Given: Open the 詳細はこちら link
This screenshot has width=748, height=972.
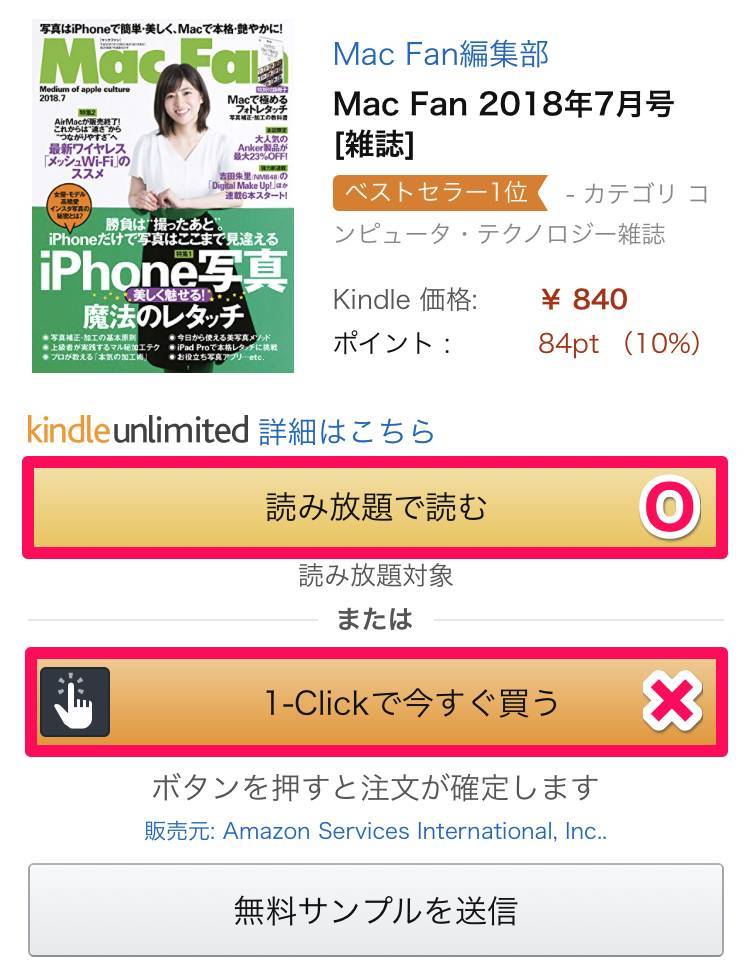Looking at the screenshot, I should 346,431.
